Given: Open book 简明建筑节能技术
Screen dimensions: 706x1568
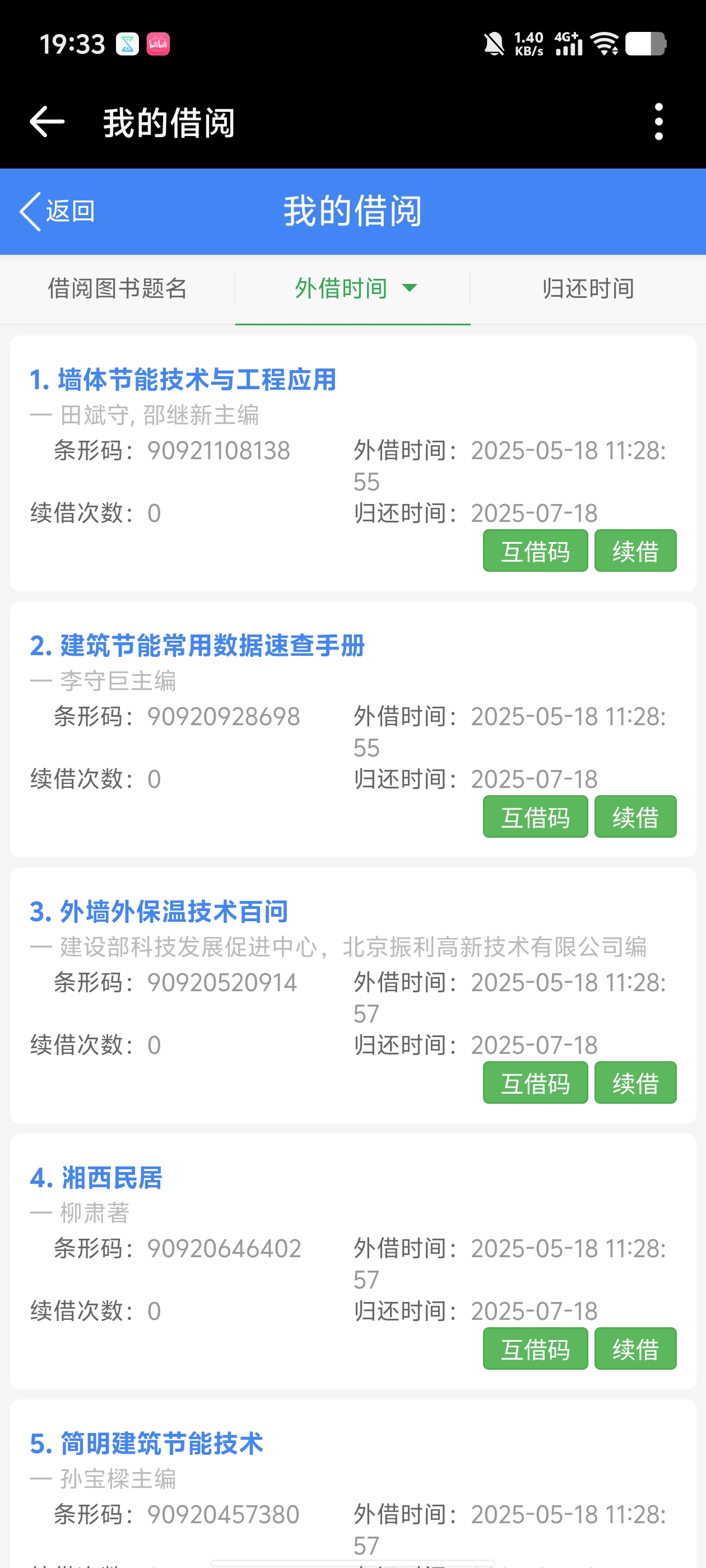Looking at the screenshot, I should tap(146, 1444).
